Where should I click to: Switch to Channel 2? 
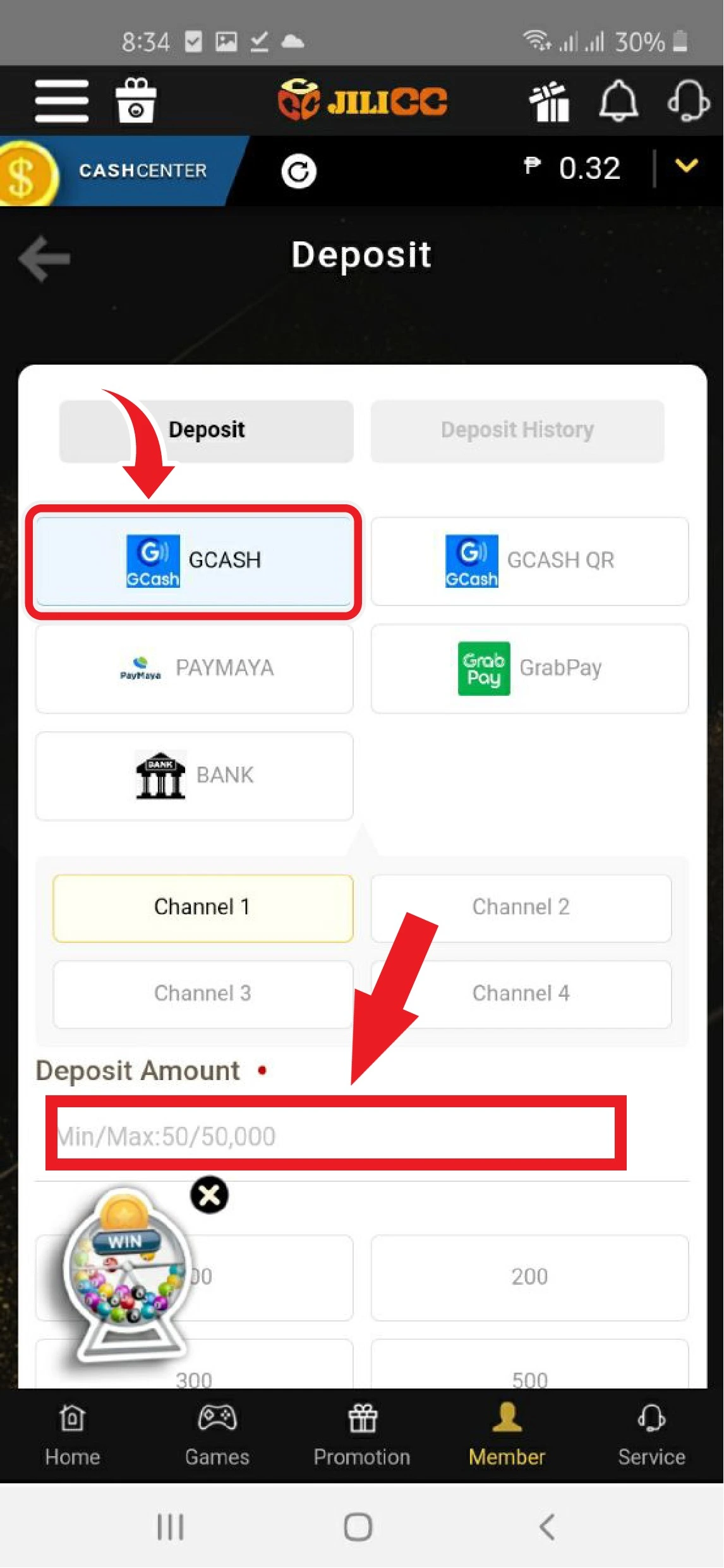click(x=521, y=908)
